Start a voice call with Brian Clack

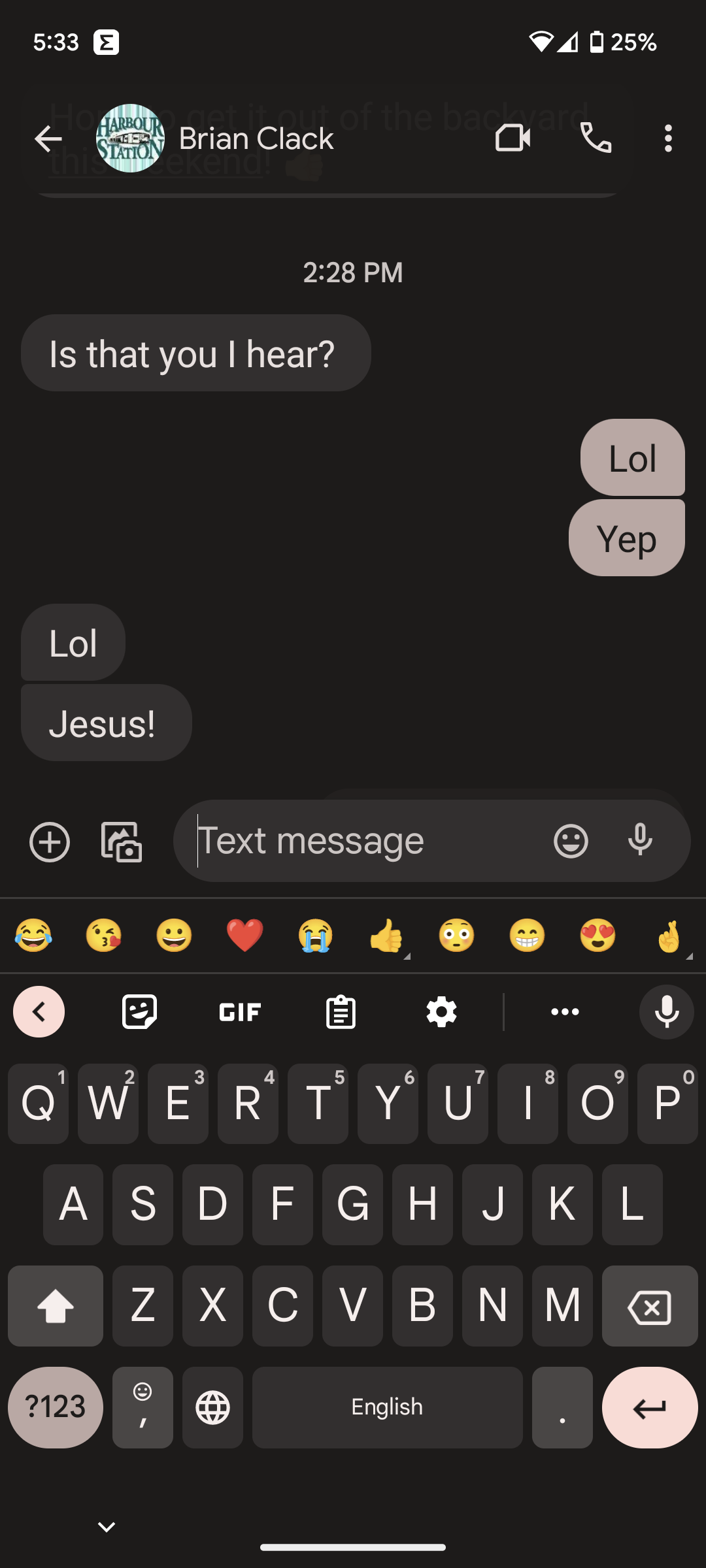point(596,139)
